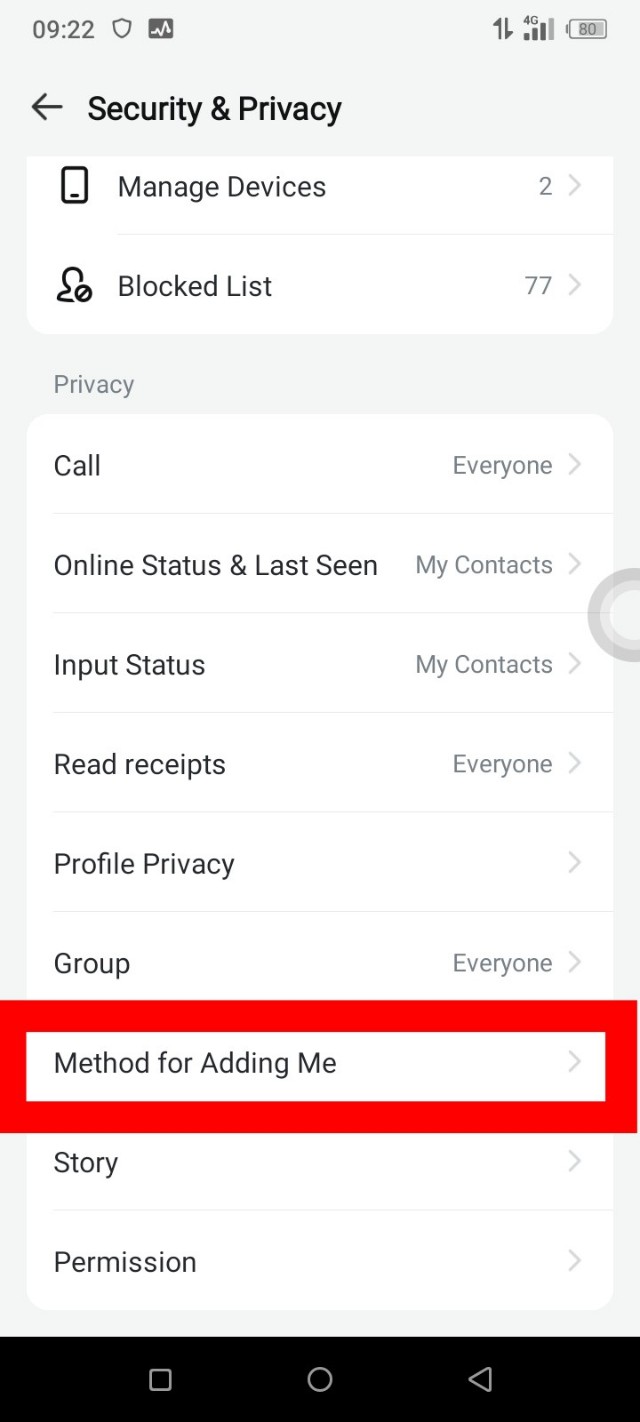Change the Group privacy setting
The image size is (640, 1422).
tap(320, 963)
